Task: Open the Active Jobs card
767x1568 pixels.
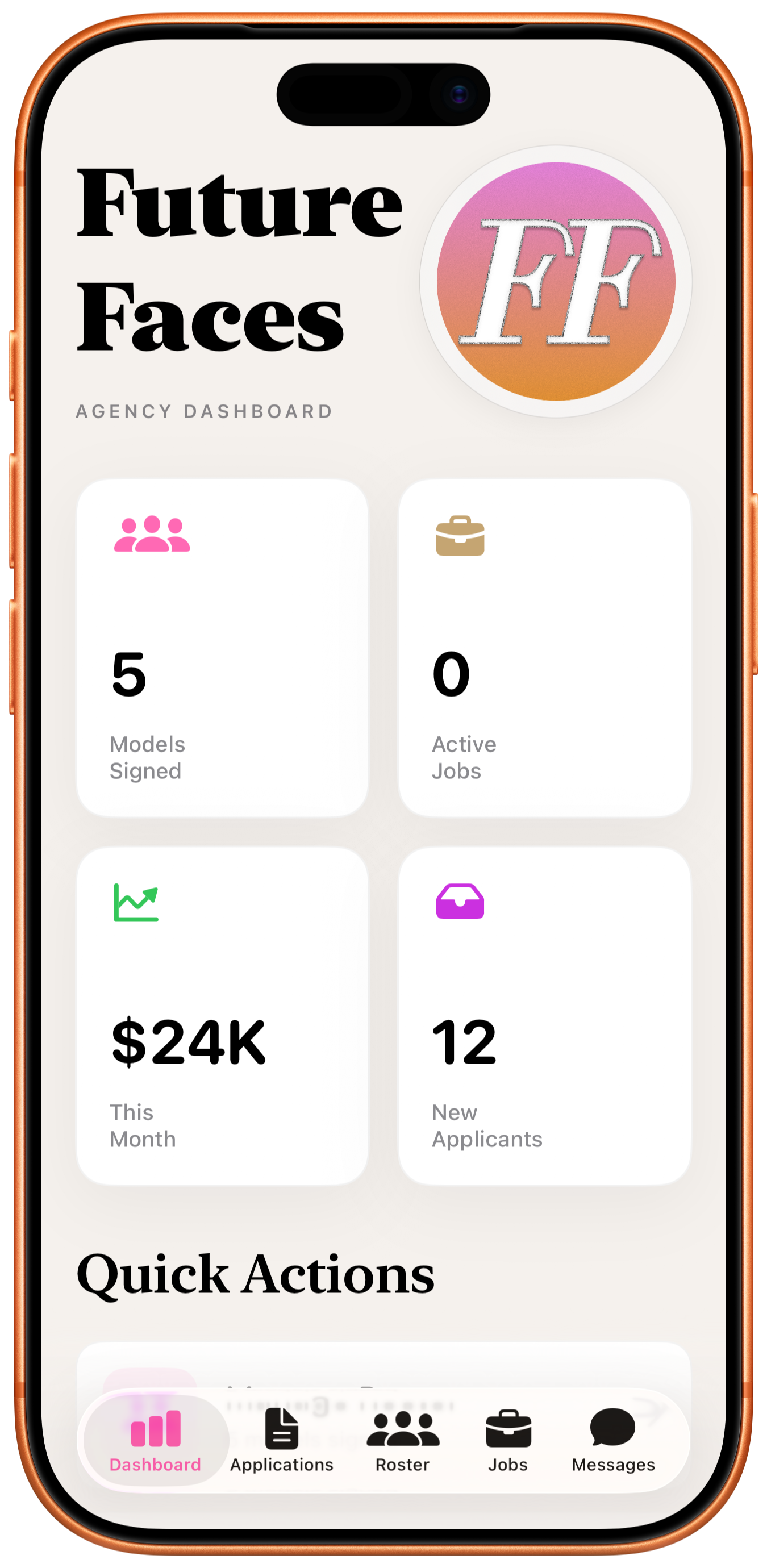Action: click(x=545, y=648)
